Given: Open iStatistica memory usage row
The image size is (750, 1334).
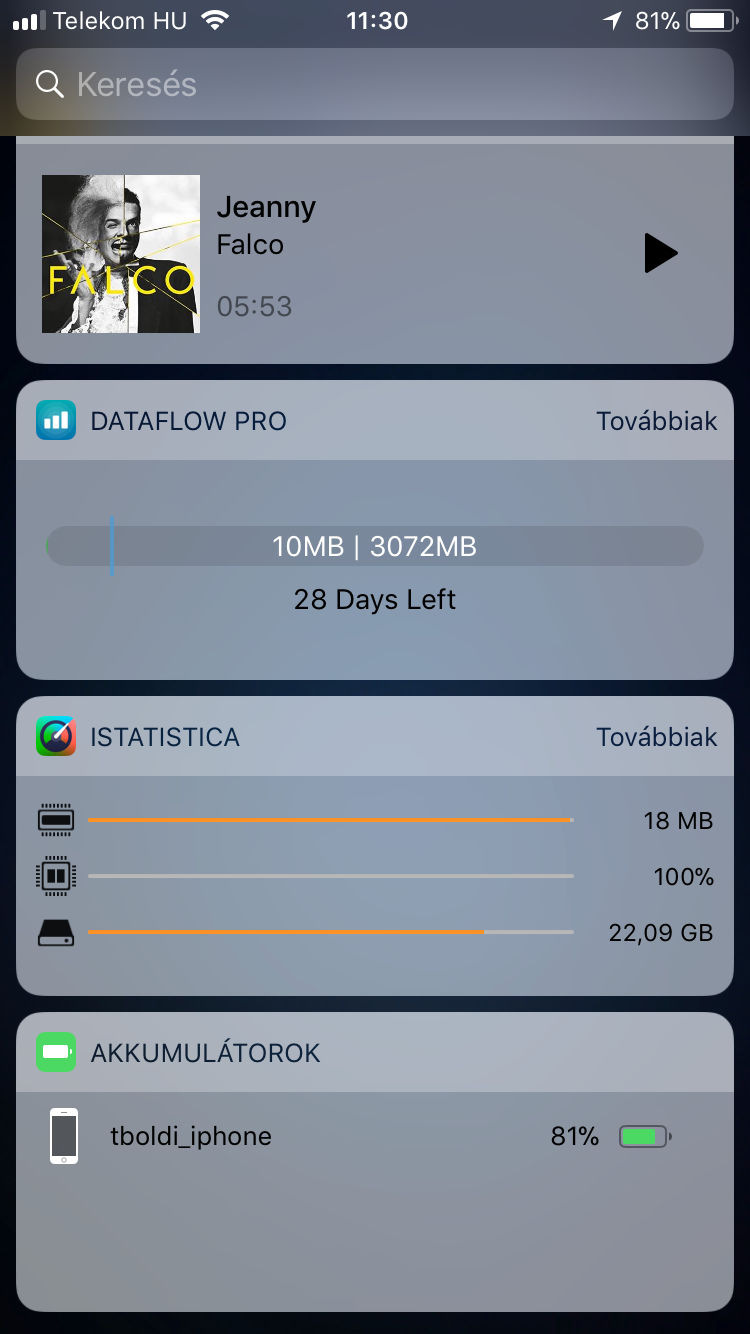Looking at the screenshot, I should (375, 821).
